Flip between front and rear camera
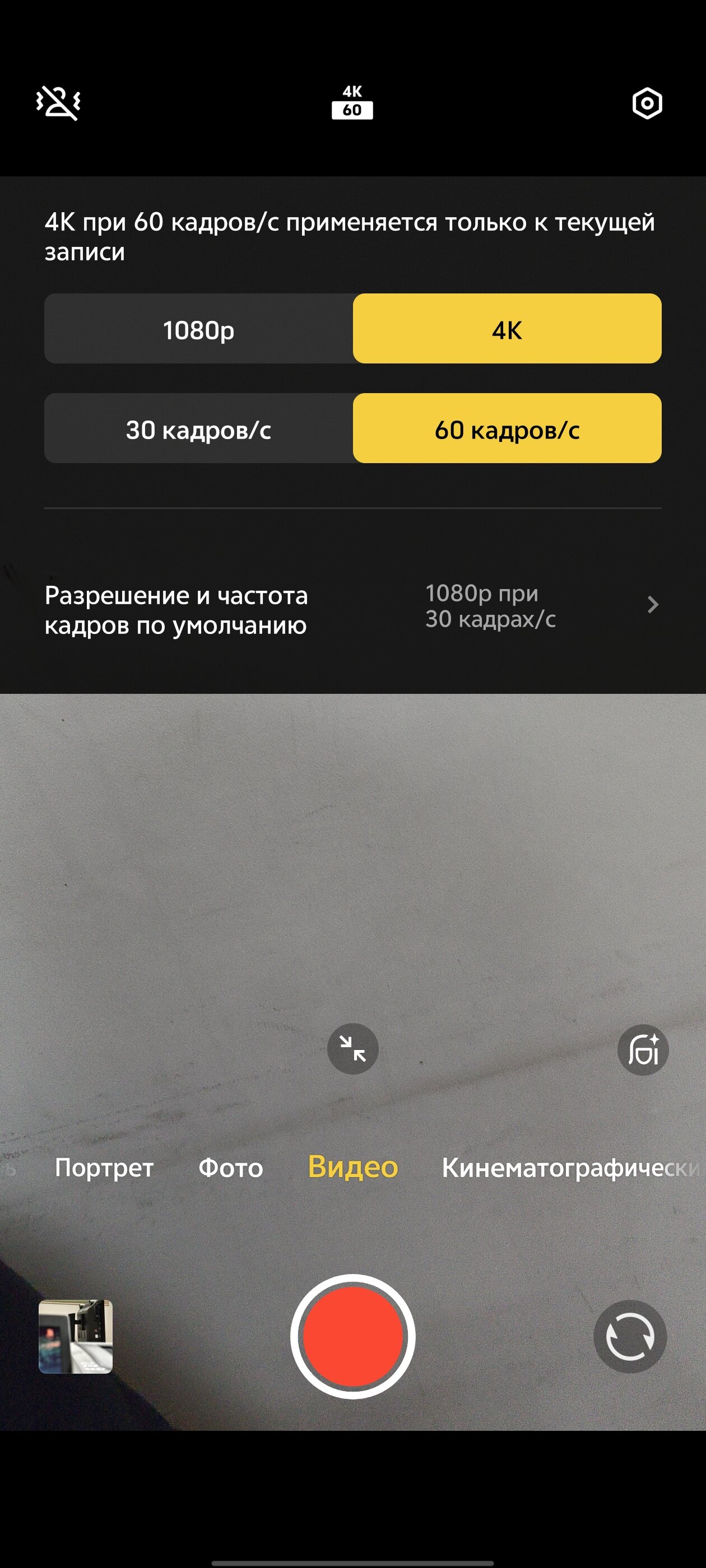The height and width of the screenshot is (1568, 706). (x=630, y=1337)
